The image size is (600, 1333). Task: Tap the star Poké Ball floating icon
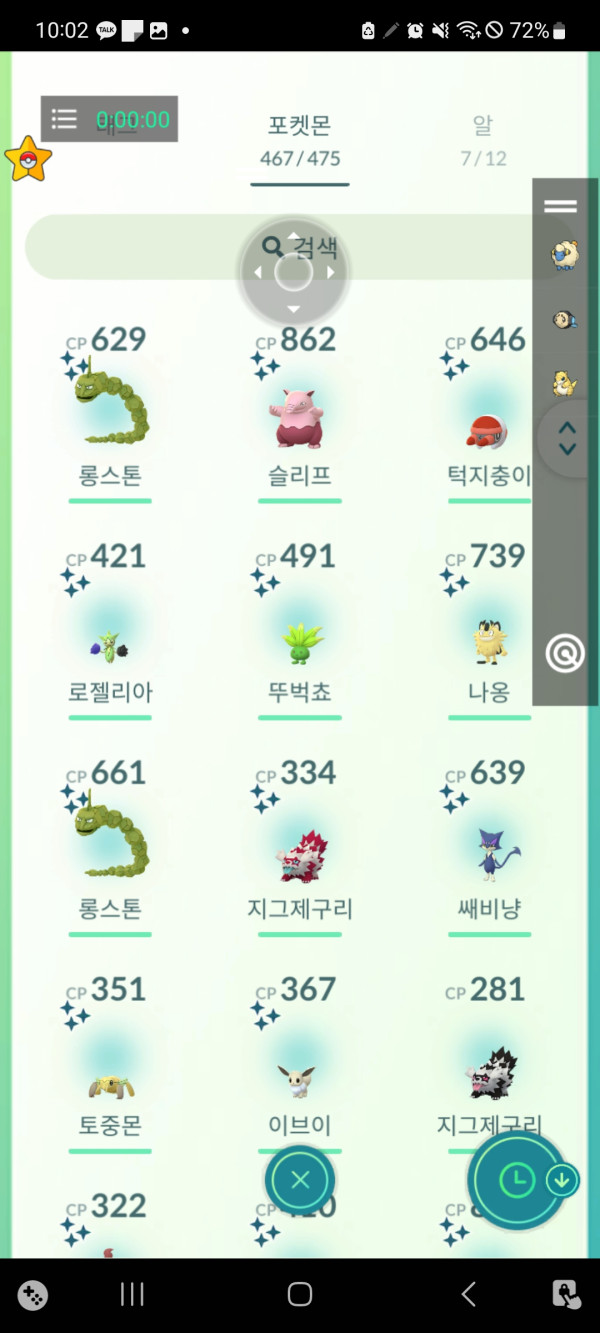pos(28,160)
